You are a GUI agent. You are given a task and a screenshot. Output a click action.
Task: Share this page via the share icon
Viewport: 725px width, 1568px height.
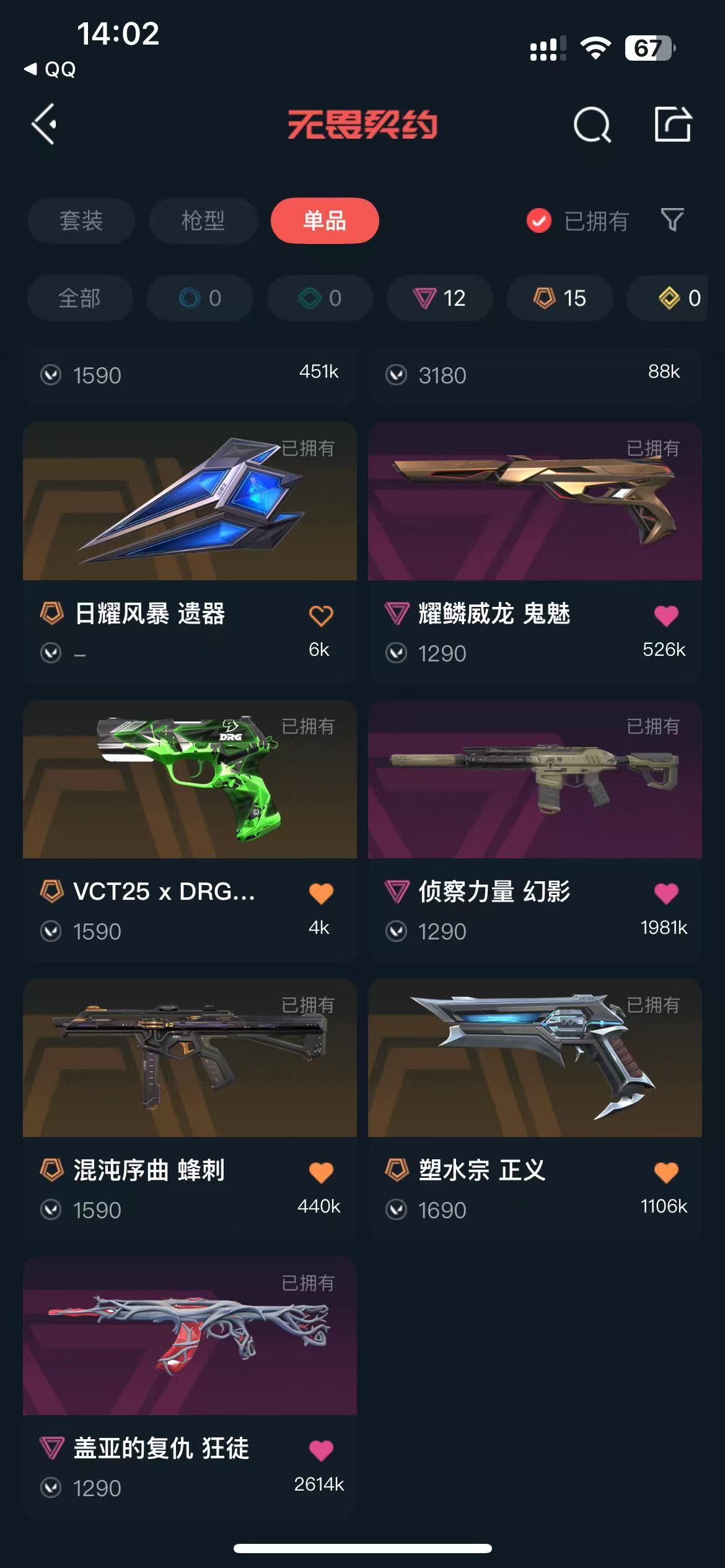click(x=673, y=124)
